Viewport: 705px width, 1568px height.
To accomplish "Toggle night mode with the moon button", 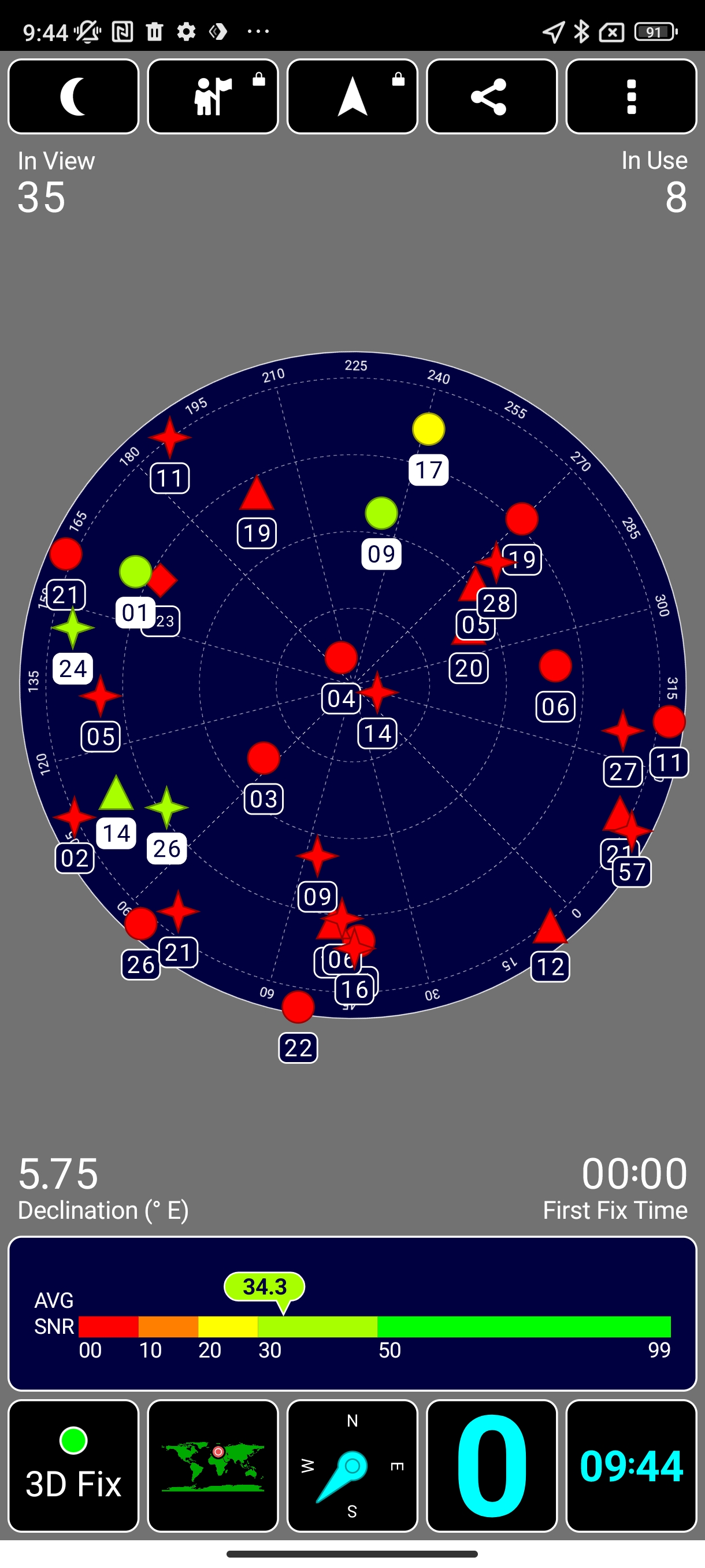I will (73, 96).
